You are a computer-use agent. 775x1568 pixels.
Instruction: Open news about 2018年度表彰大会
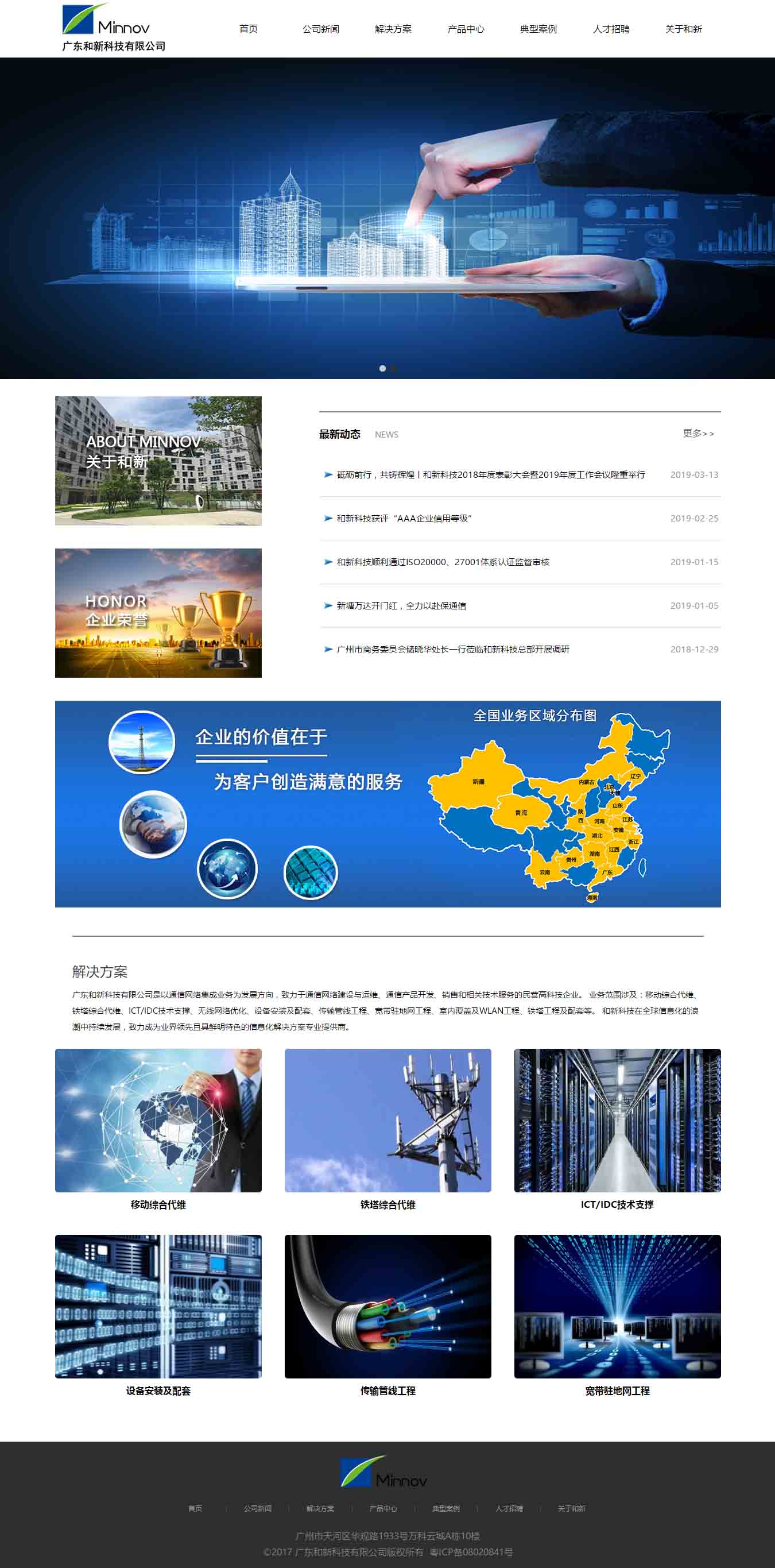pyautogui.click(x=490, y=475)
